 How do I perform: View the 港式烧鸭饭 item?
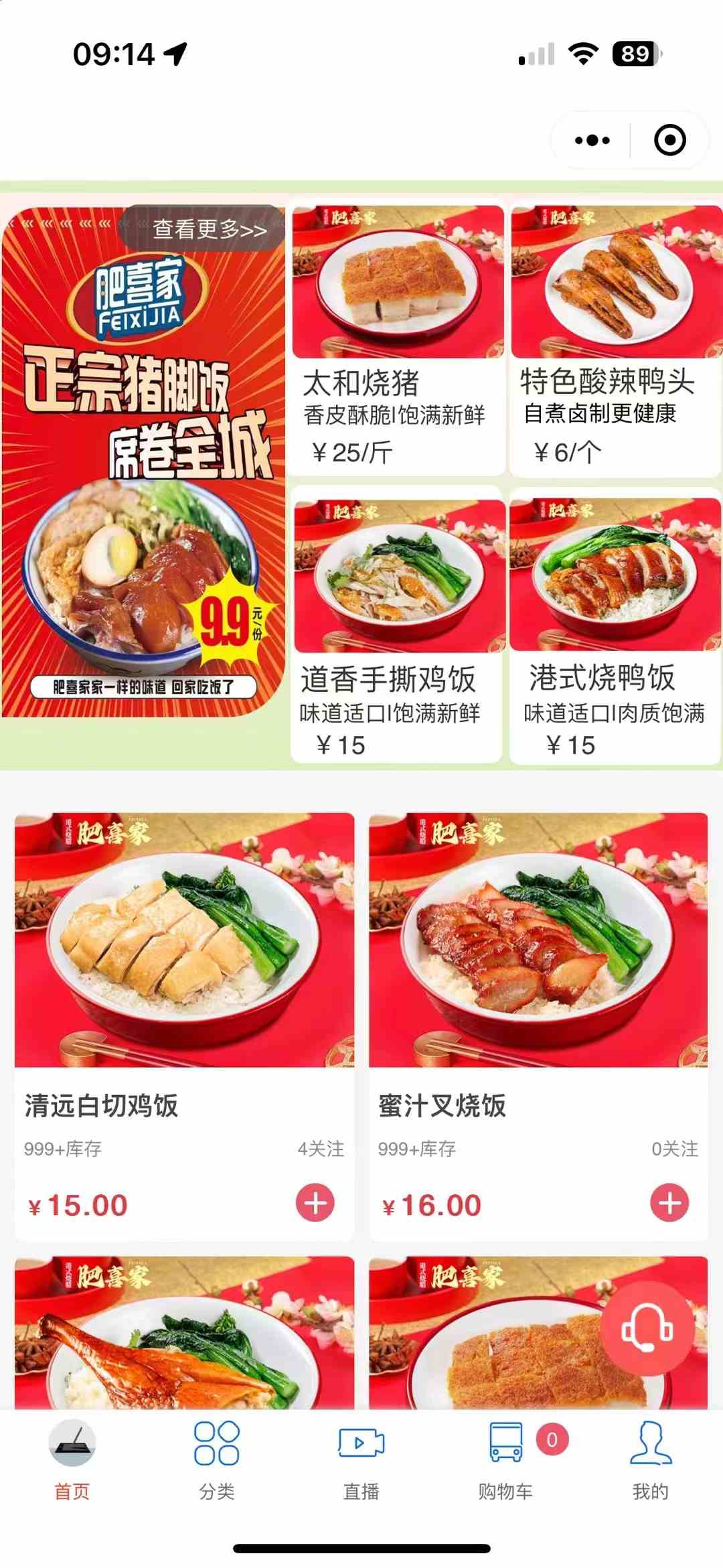[x=615, y=626]
